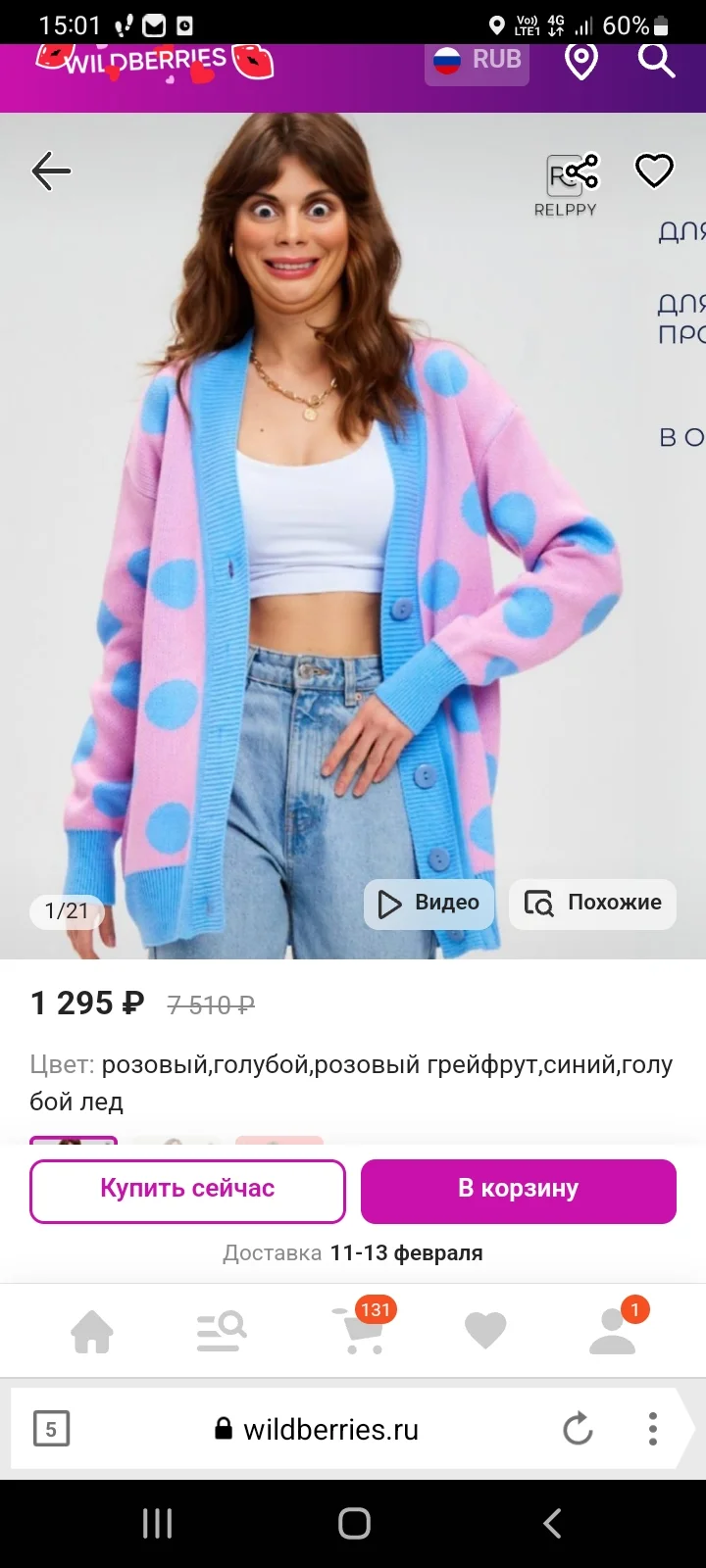Add the cardigan using В корзину
The width and height of the screenshot is (706, 1568).
pos(518,1189)
